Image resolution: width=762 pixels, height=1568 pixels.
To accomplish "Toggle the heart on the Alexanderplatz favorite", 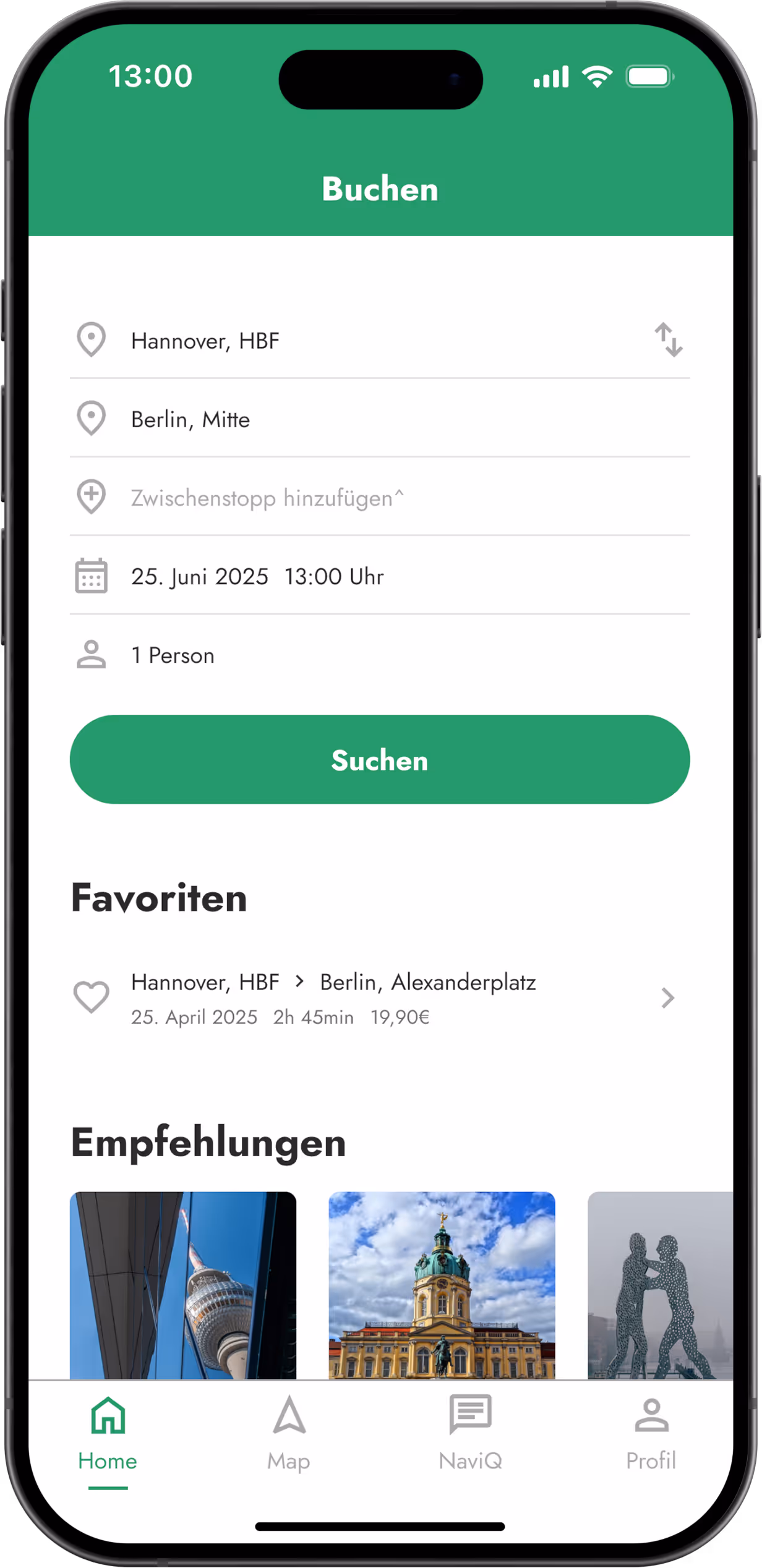I will point(92,997).
